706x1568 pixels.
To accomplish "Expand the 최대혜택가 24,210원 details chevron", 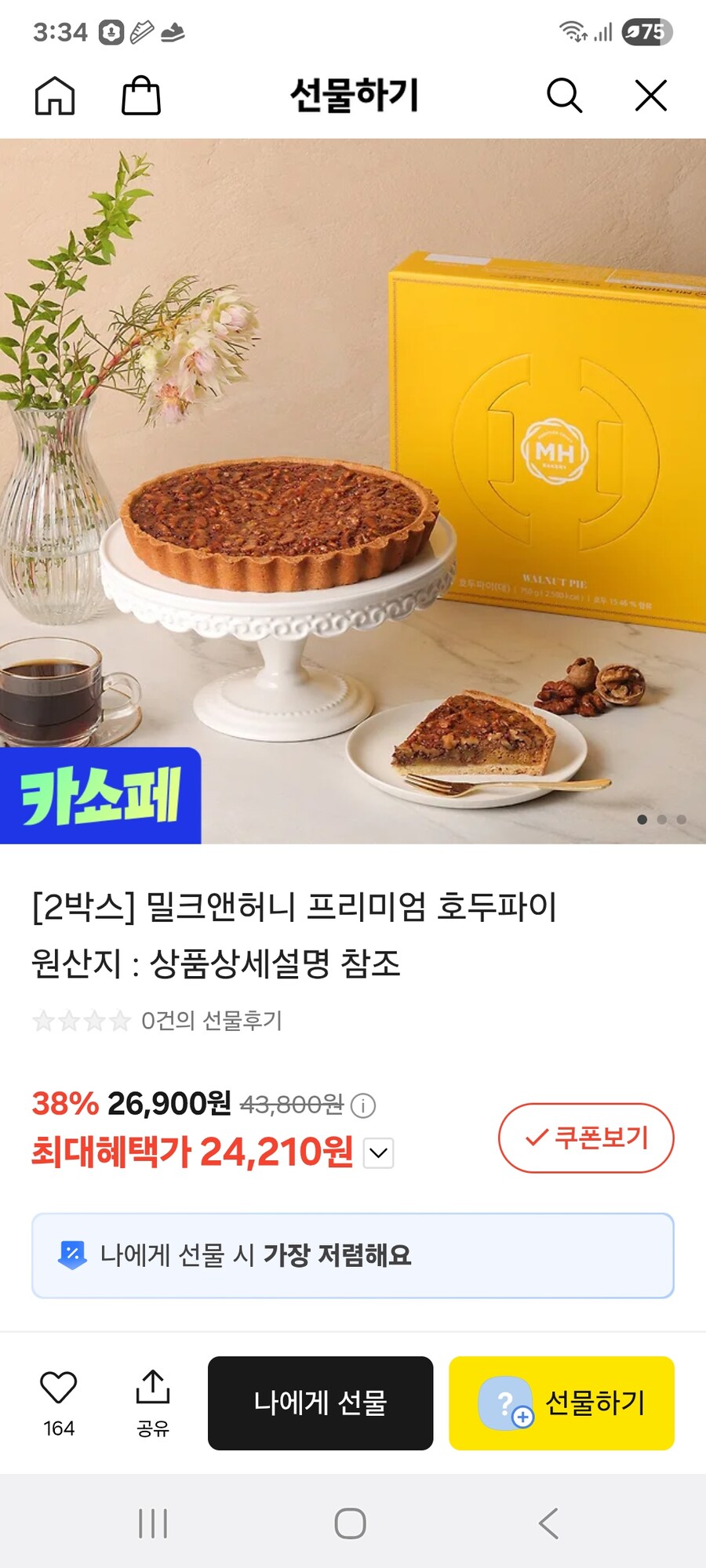I will [x=377, y=1153].
